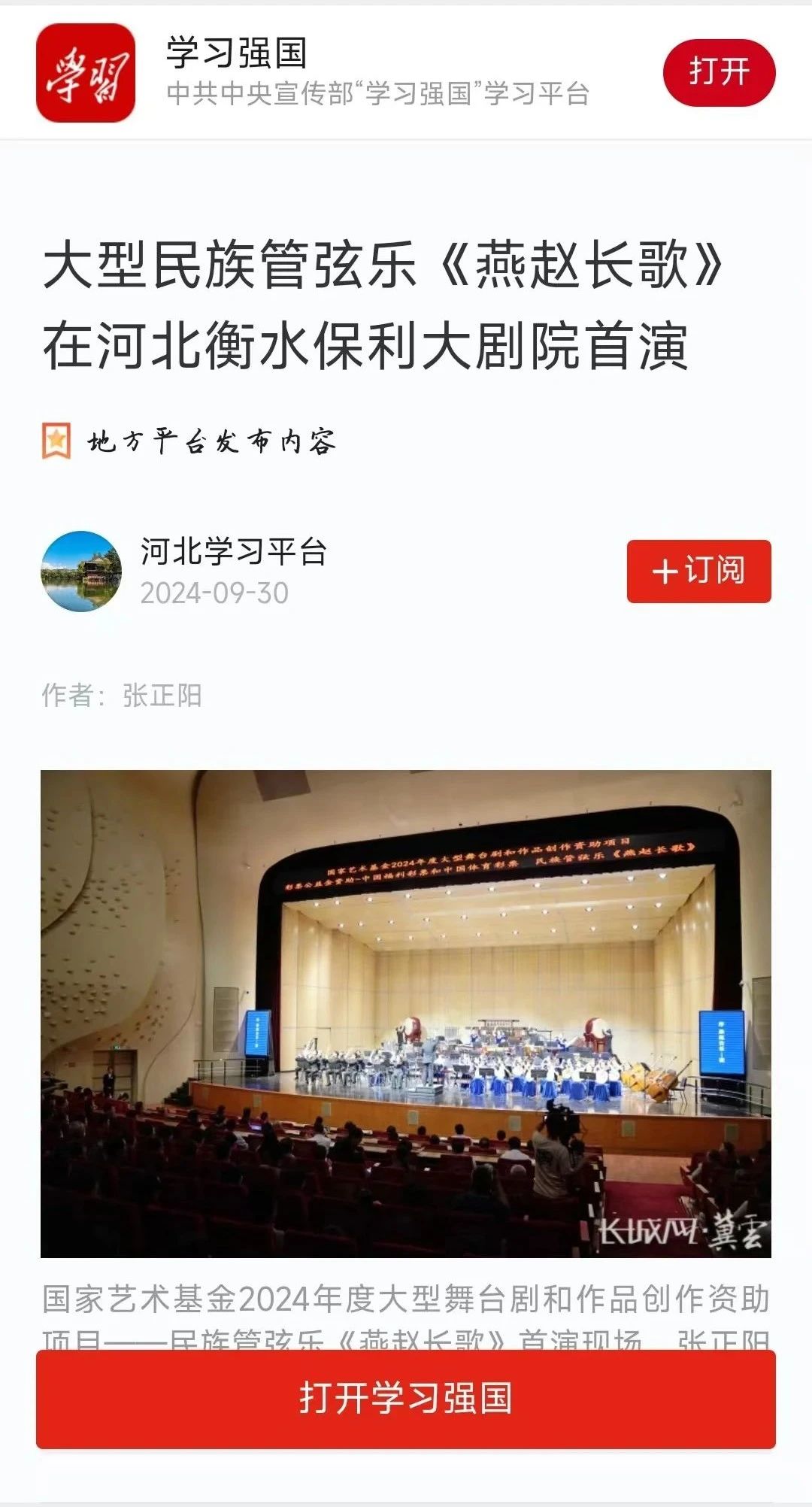Tap the 学习强国 app logo icon
This screenshot has height=1507, width=812.
pos(86,73)
